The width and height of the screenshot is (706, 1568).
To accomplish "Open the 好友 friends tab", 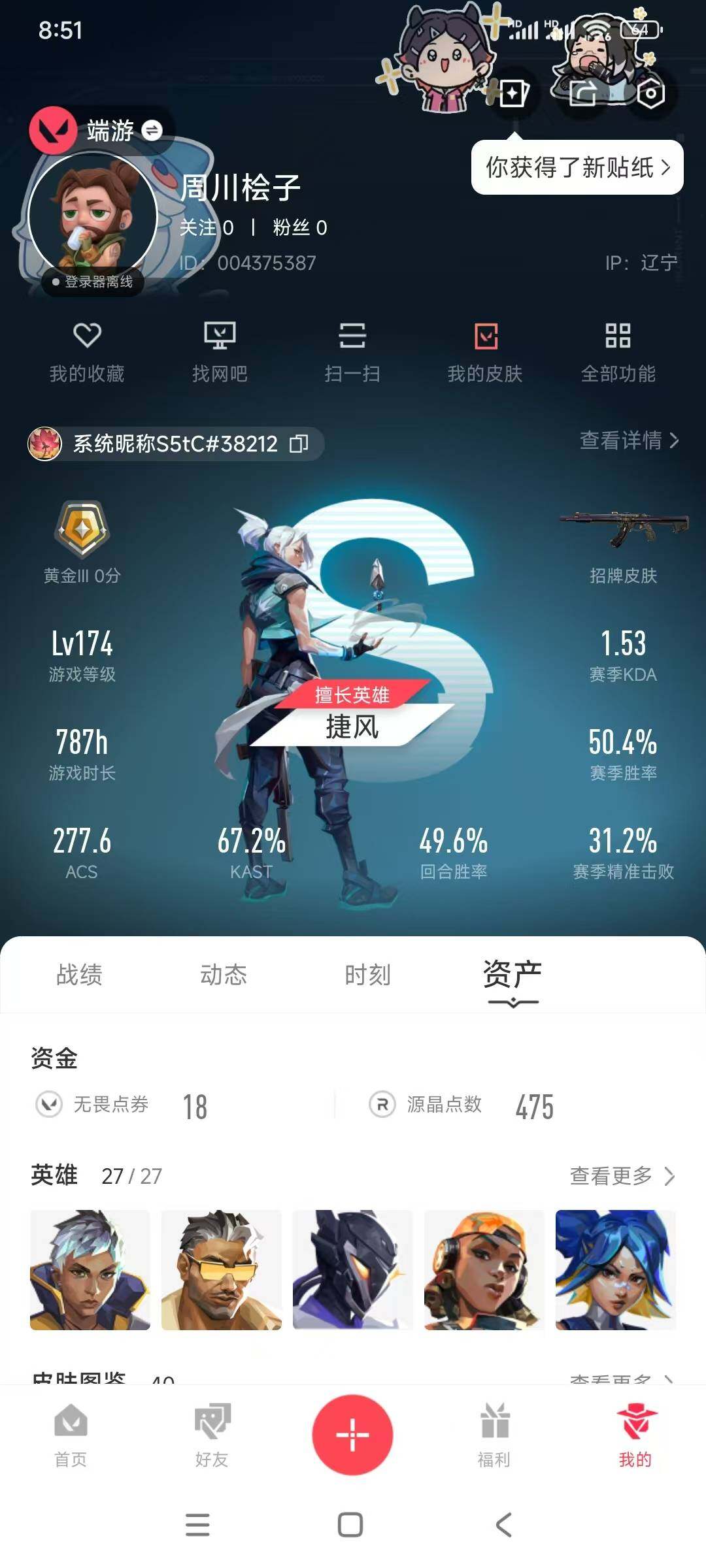I will [x=211, y=1435].
